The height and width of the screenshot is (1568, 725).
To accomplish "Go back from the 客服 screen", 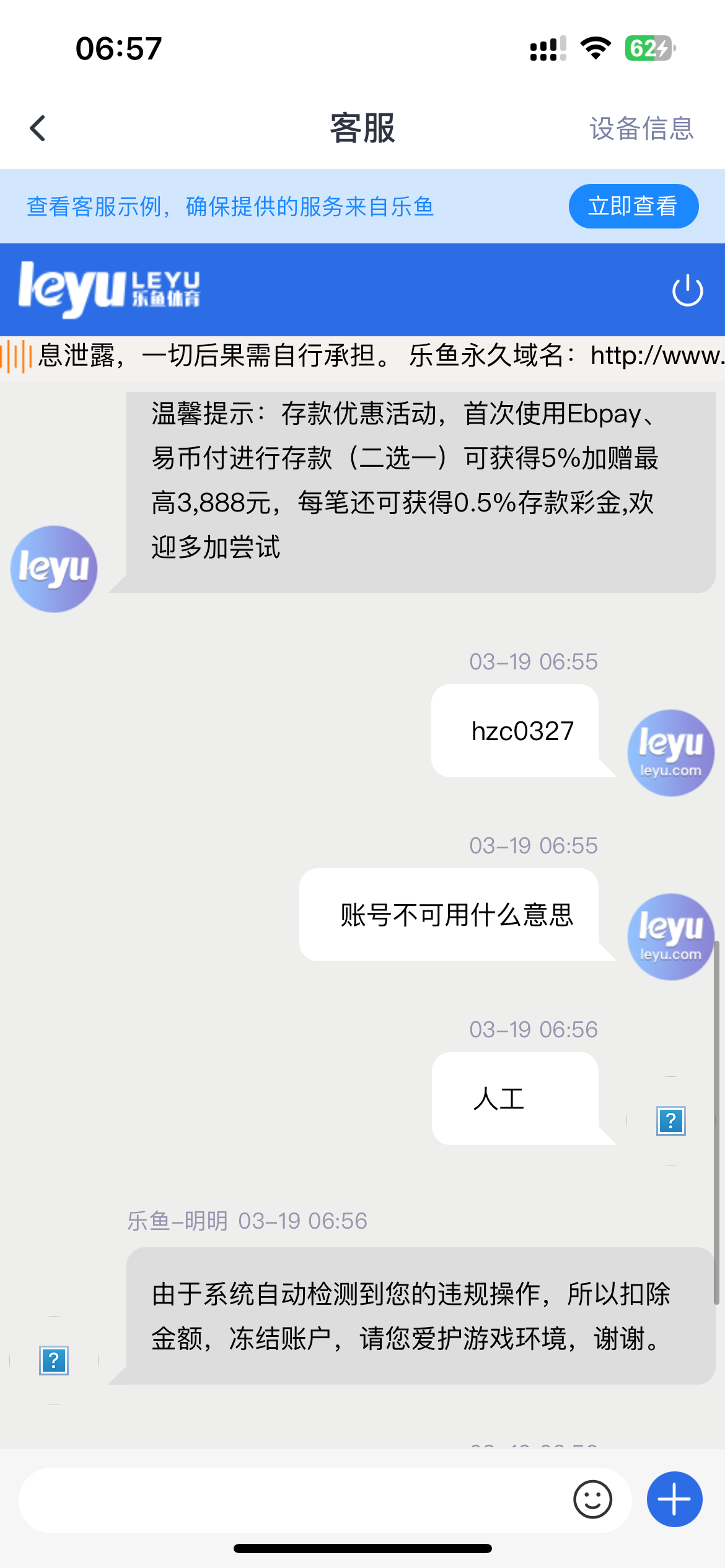I will click(38, 128).
